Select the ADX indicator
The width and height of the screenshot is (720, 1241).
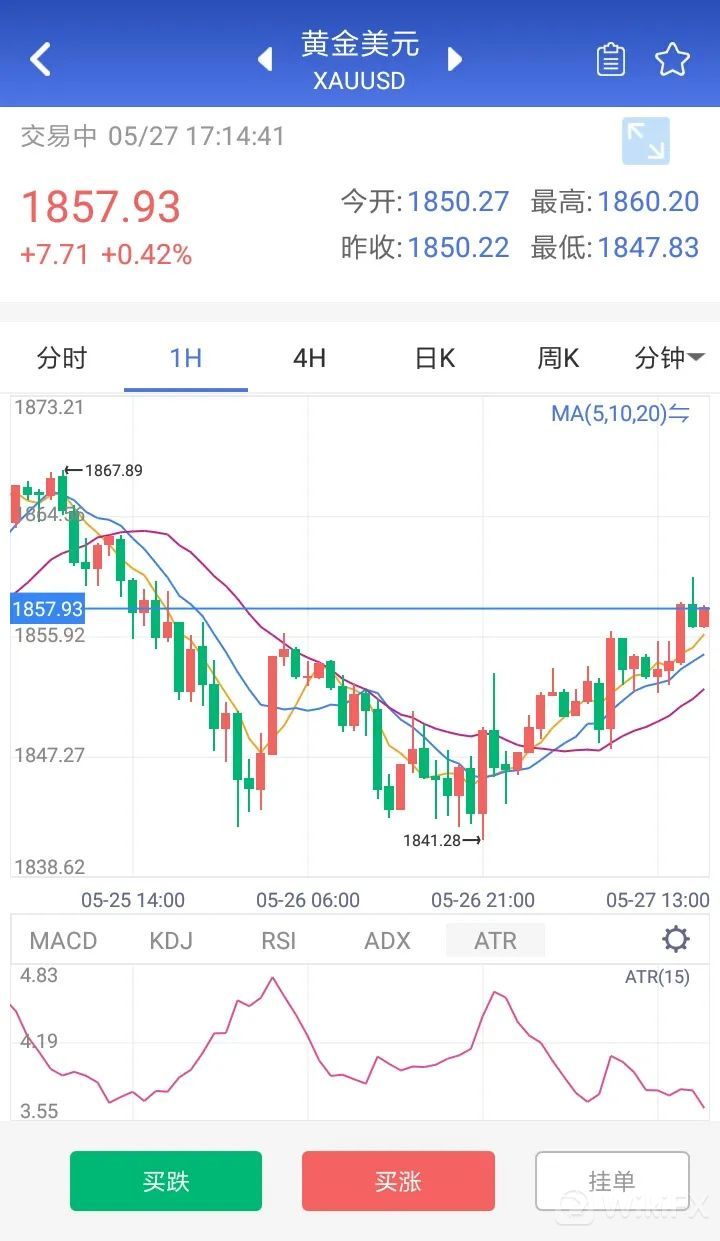387,940
